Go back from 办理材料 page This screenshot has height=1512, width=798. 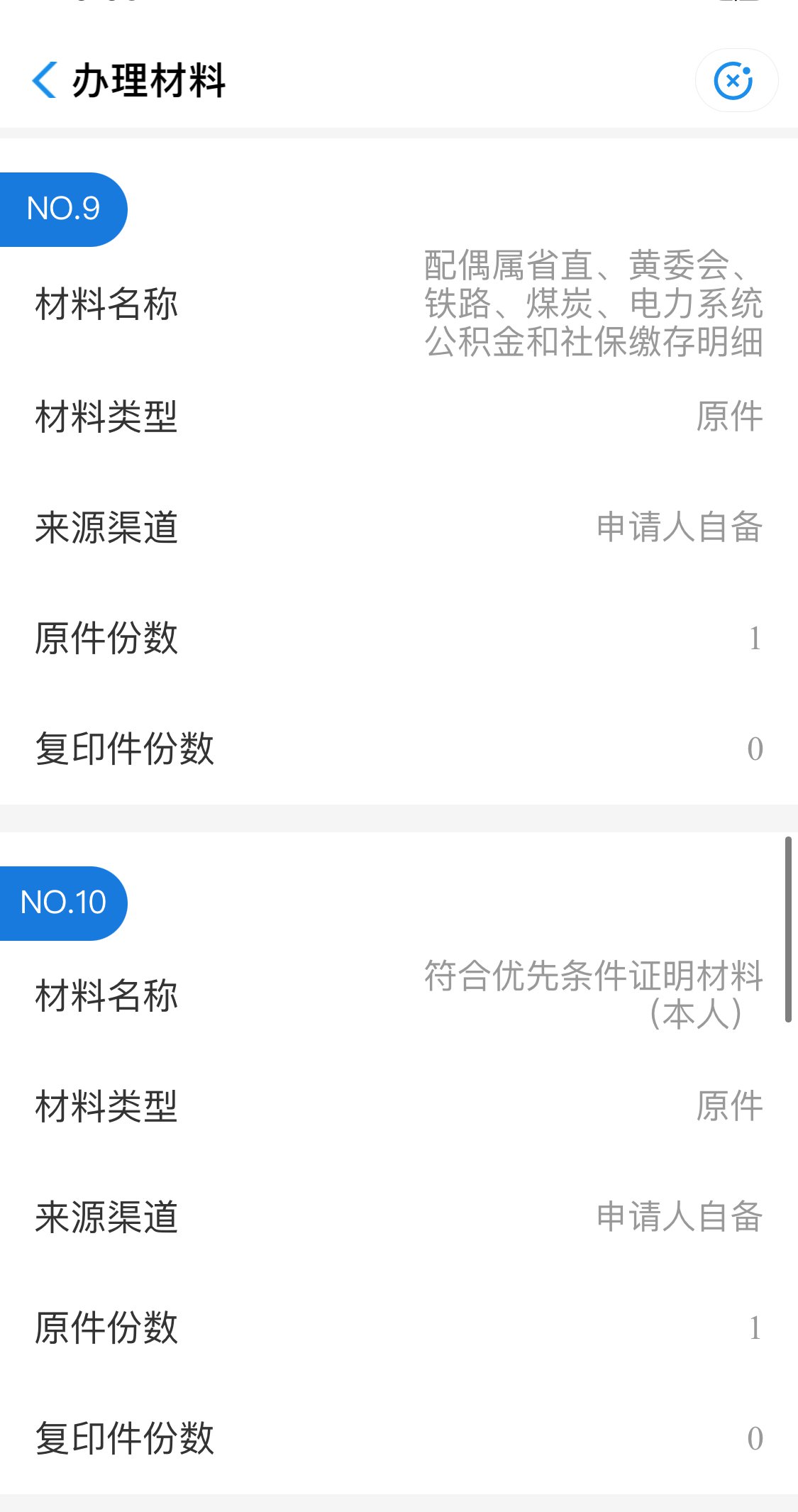tap(44, 79)
